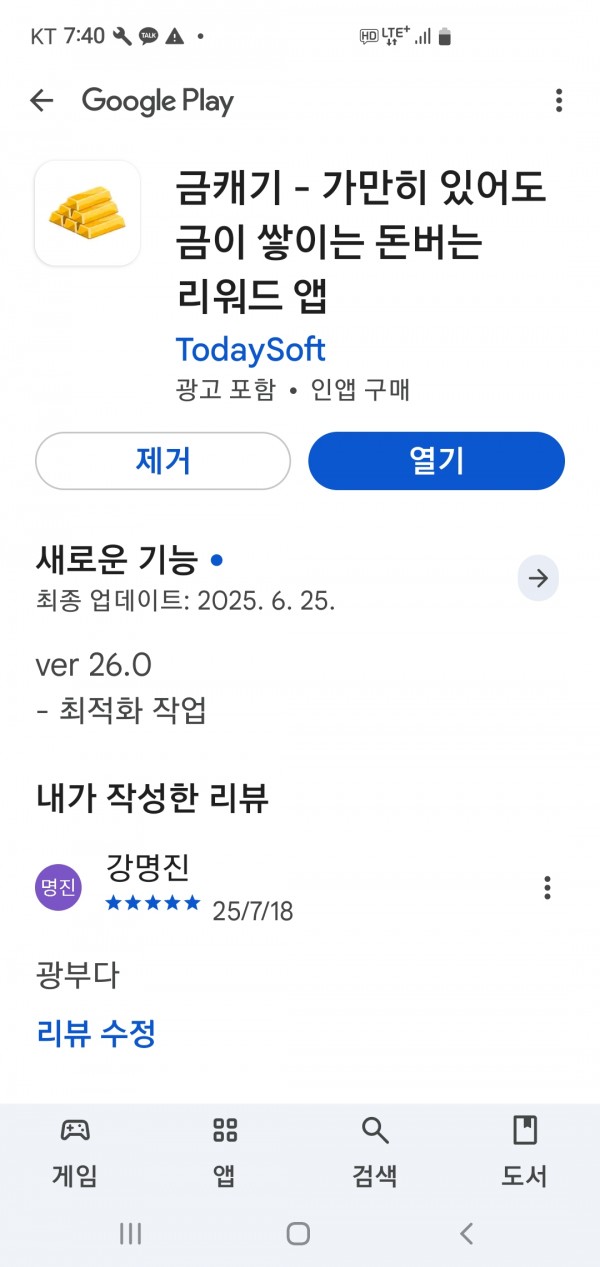Switch to the 앱 tab
This screenshot has height=1267, width=600.
pos(225,1152)
